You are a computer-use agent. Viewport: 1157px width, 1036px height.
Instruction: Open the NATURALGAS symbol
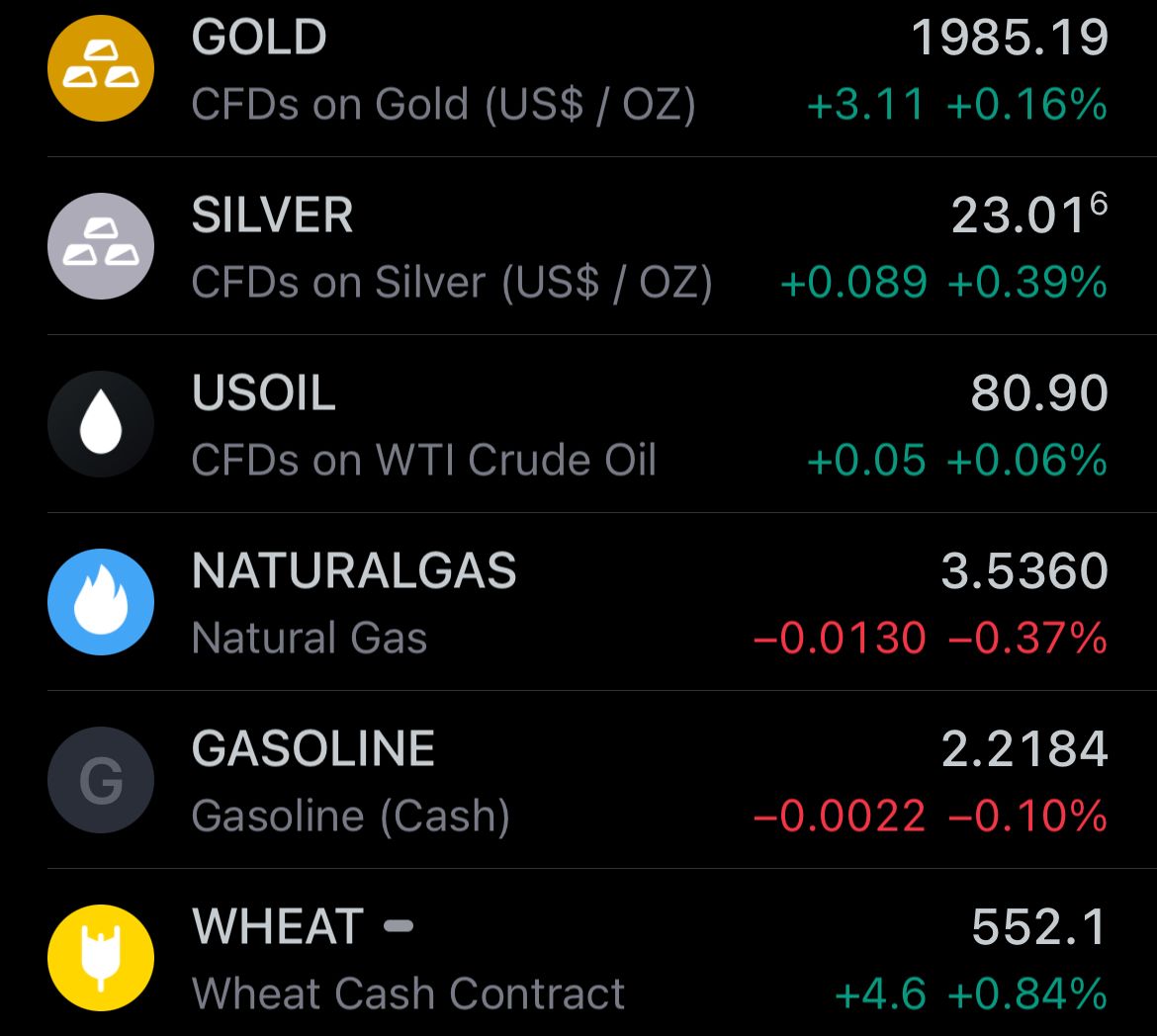578,603
